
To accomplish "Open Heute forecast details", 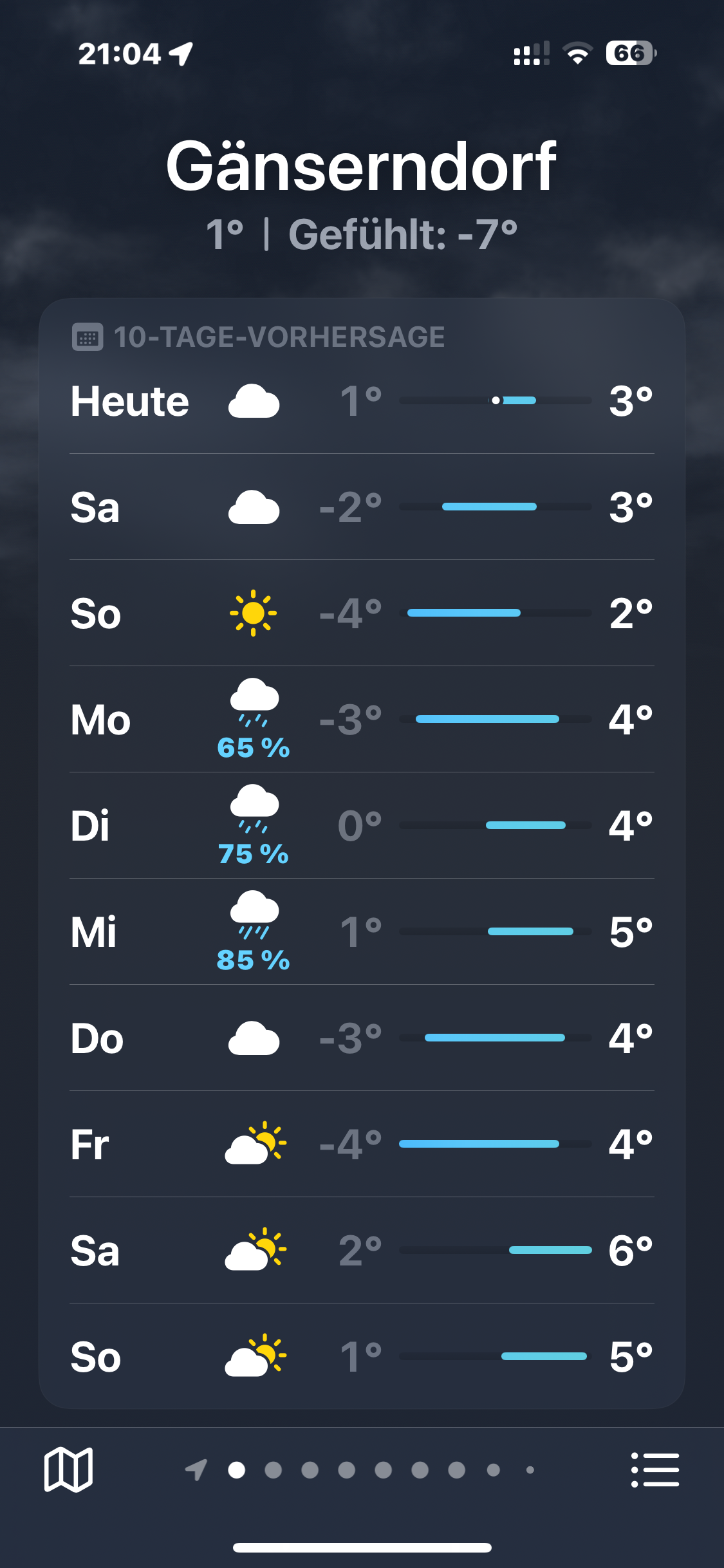I will [x=362, y=401].
